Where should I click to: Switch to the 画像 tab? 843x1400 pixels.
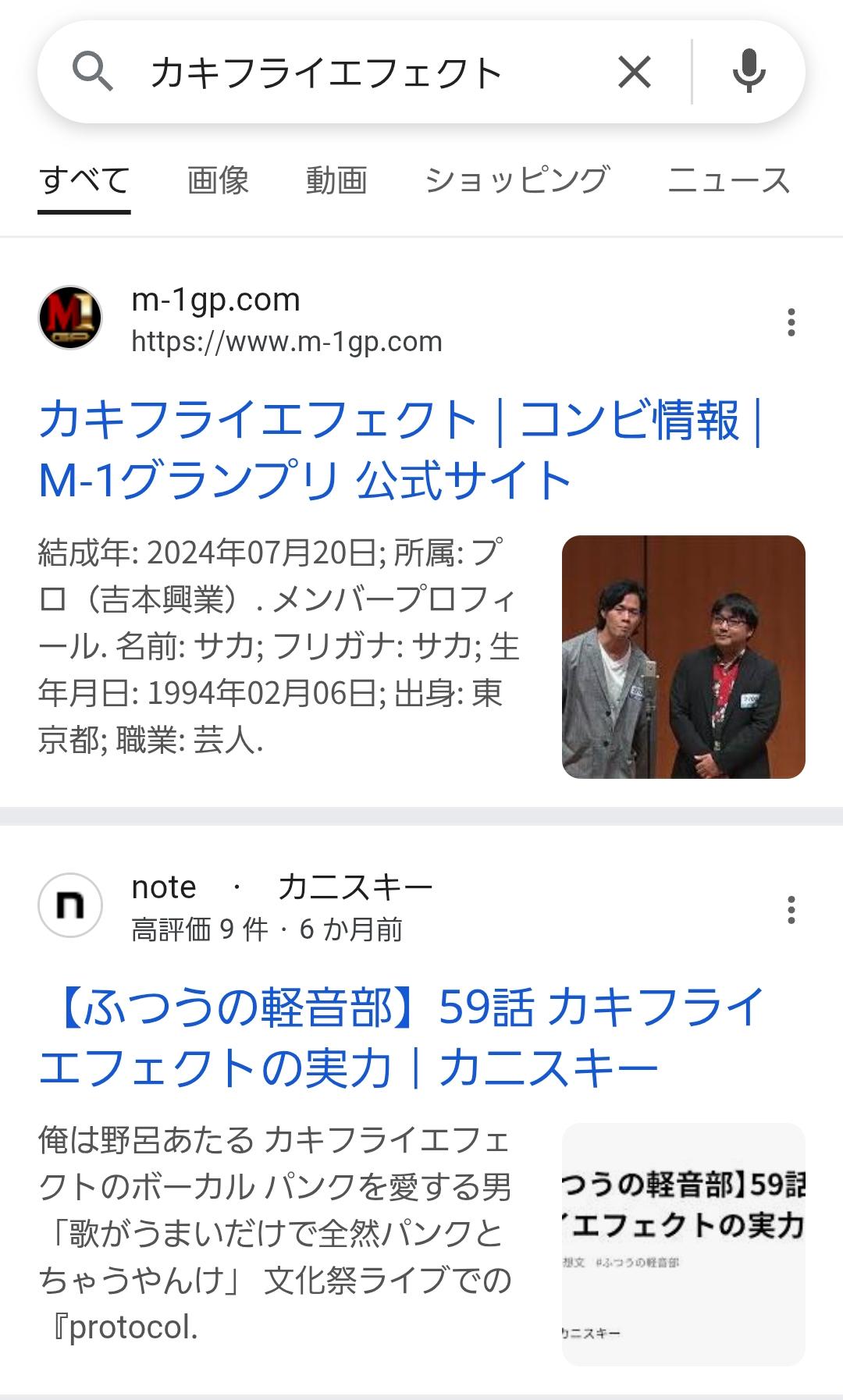point(218,181)
